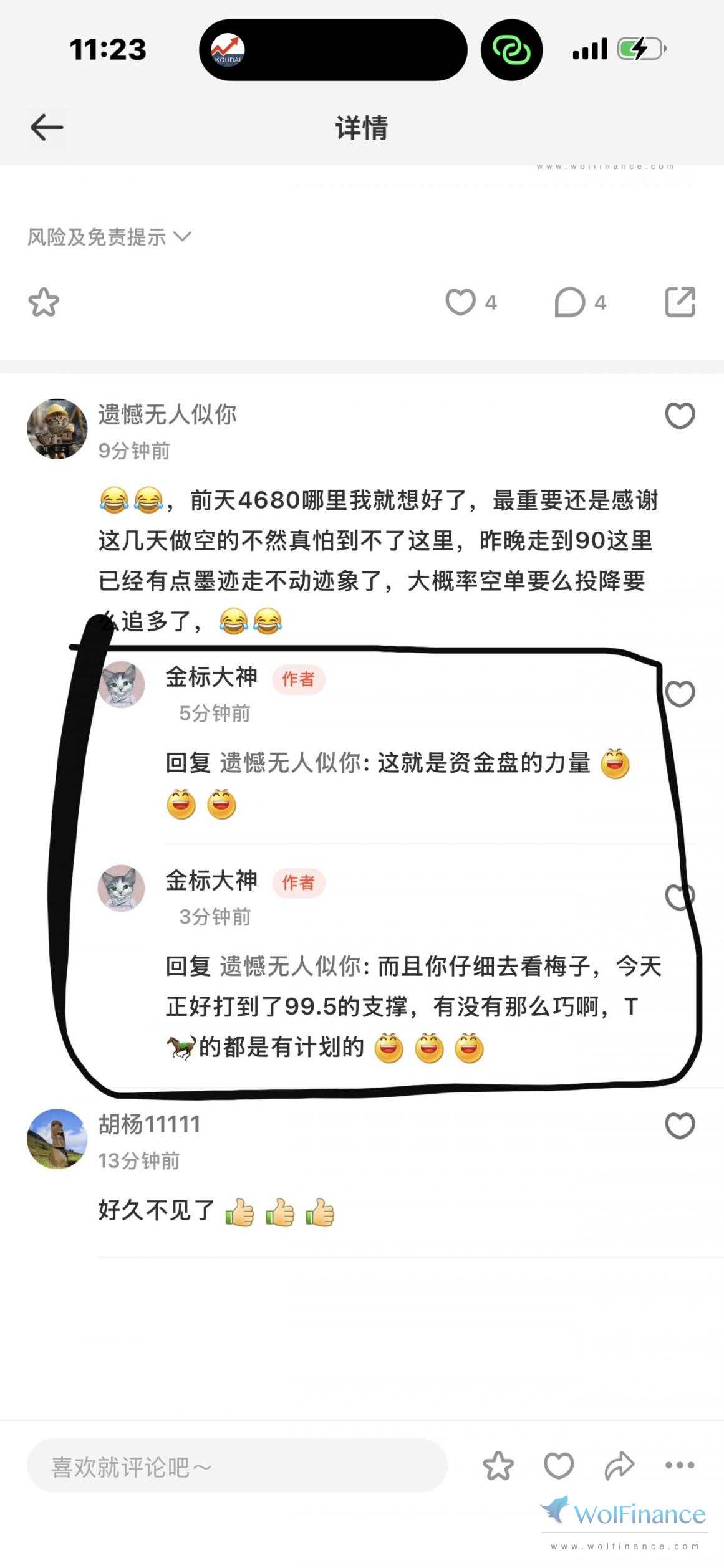The width and height of the screenshot is (724, 1568).
Task: Tap the external share icon beside comment count
Action: click(x=680, y=302)
